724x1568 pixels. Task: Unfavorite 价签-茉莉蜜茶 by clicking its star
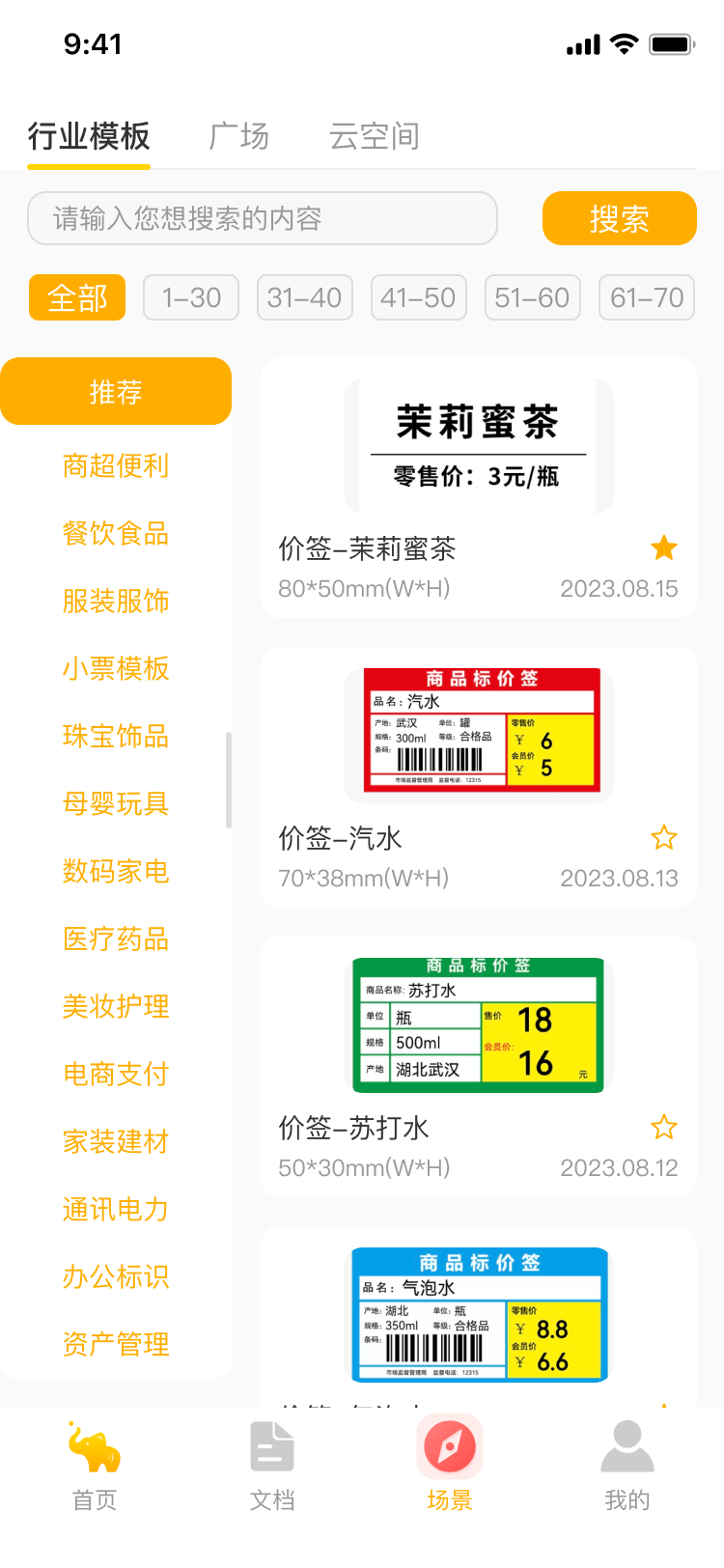click(x=663, y=547)
